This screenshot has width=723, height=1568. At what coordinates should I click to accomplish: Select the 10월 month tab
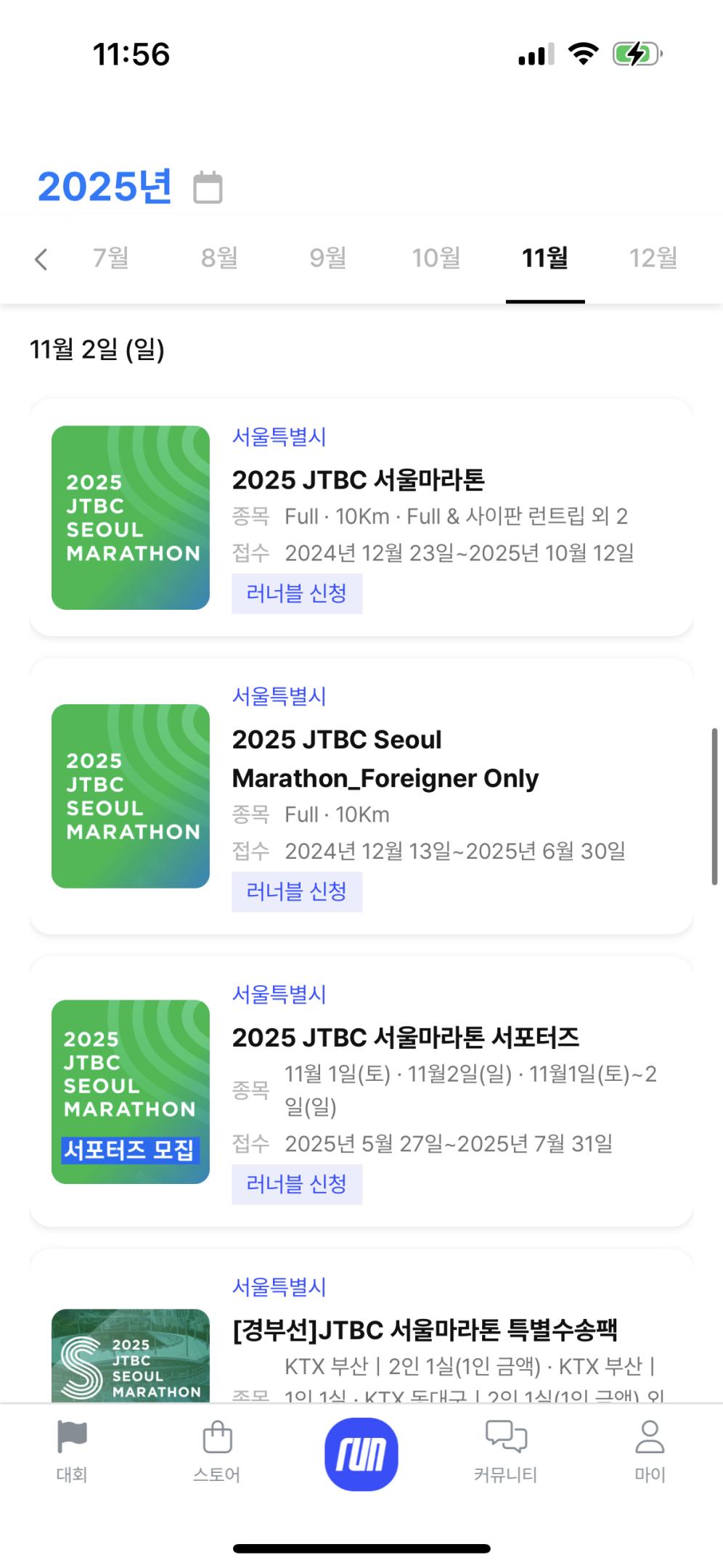click(436, 258)
